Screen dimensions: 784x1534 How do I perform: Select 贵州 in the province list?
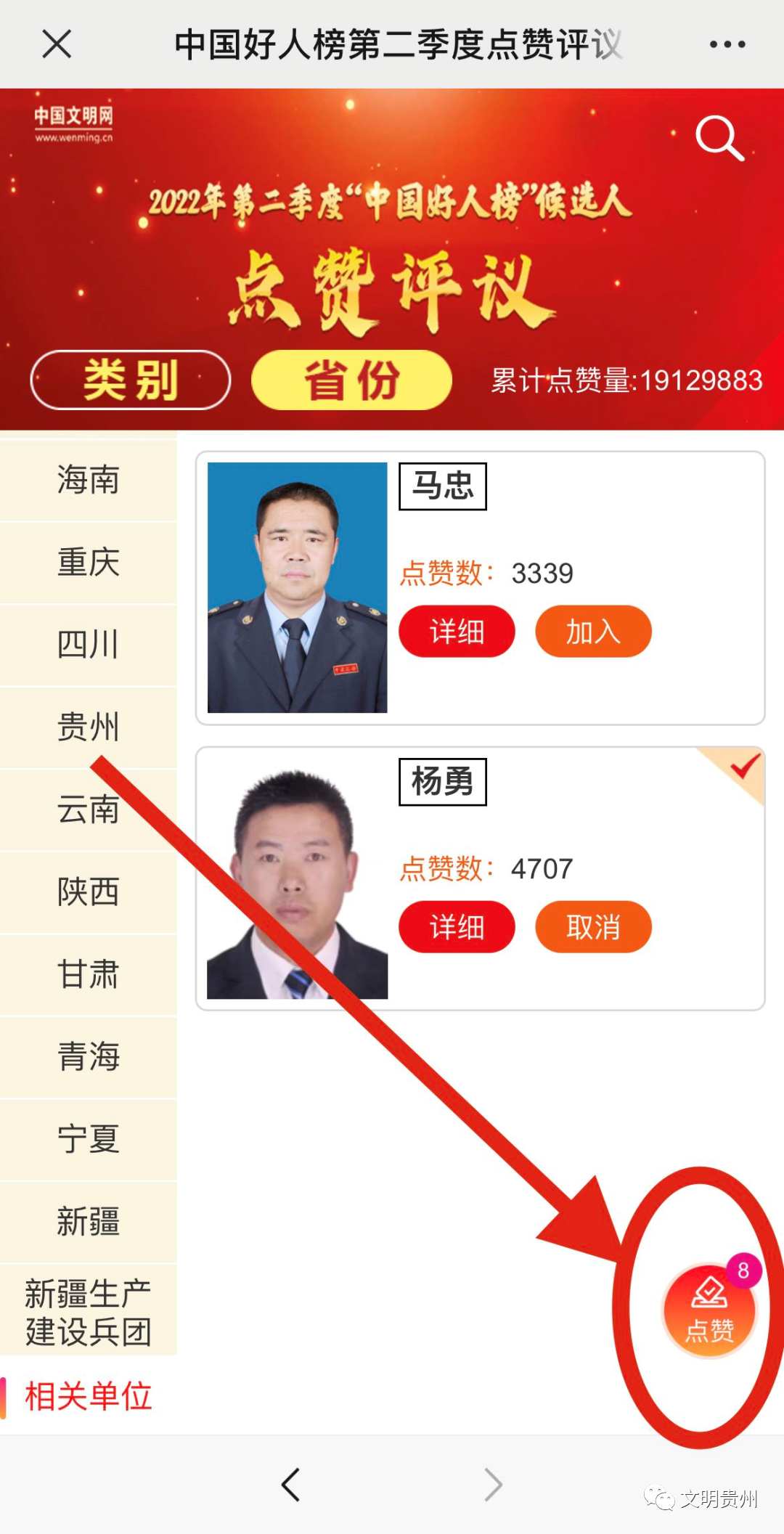pyautogui.click(x=88, y=727)
